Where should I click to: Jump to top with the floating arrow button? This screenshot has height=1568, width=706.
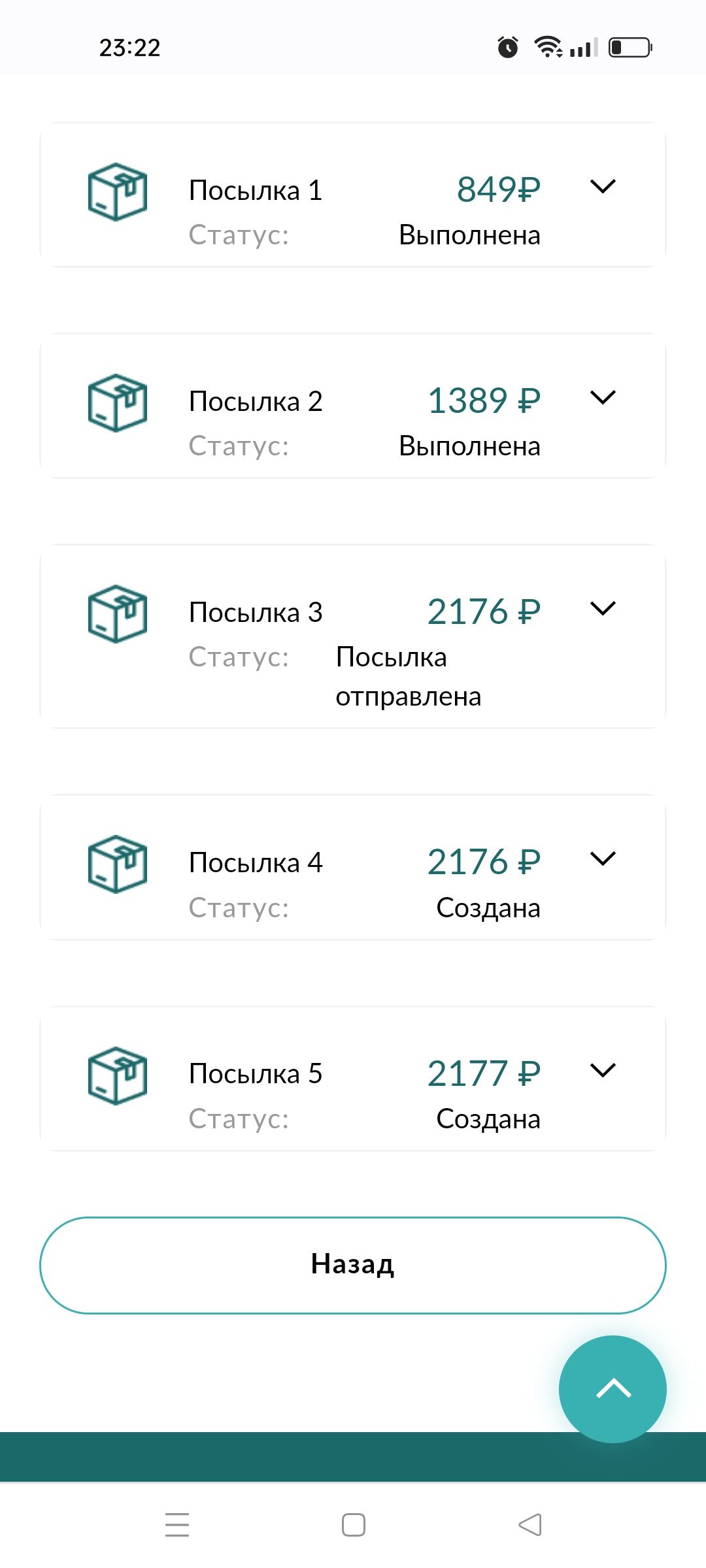tap(613, 1388)
